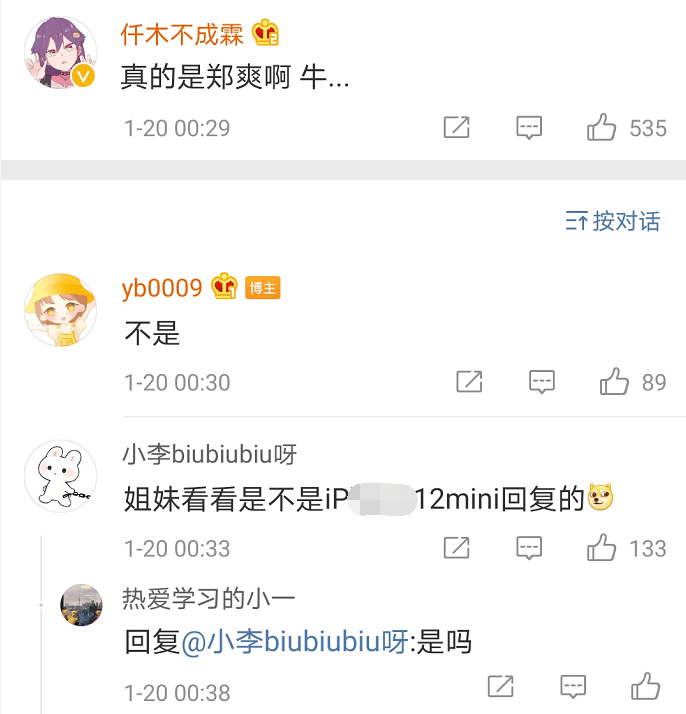Open the 热爱学习的小一 username profile

tap(208, 599)
